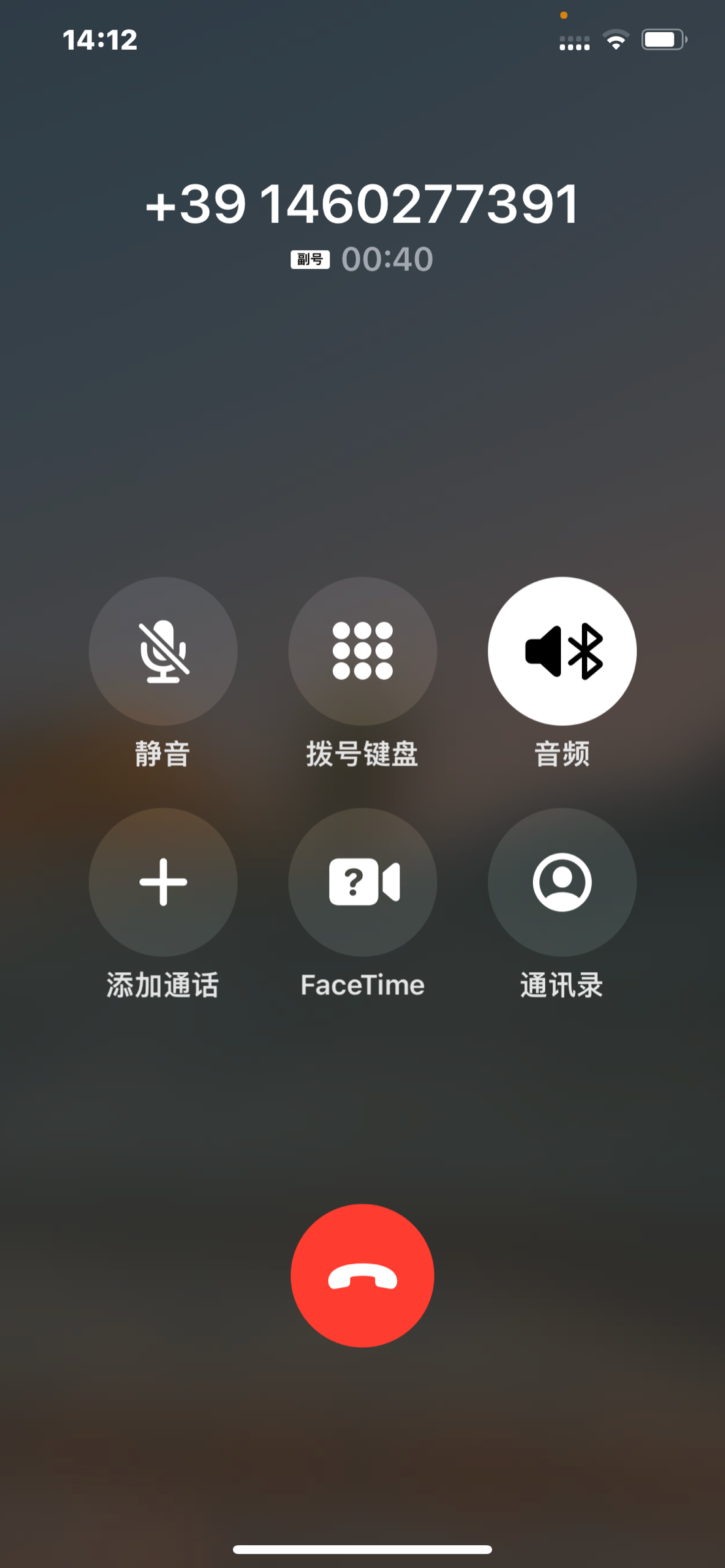This screenshot has width=725, height=1568.
Task: Start a FaceTime video call
Action: click(x=362, y=882)
